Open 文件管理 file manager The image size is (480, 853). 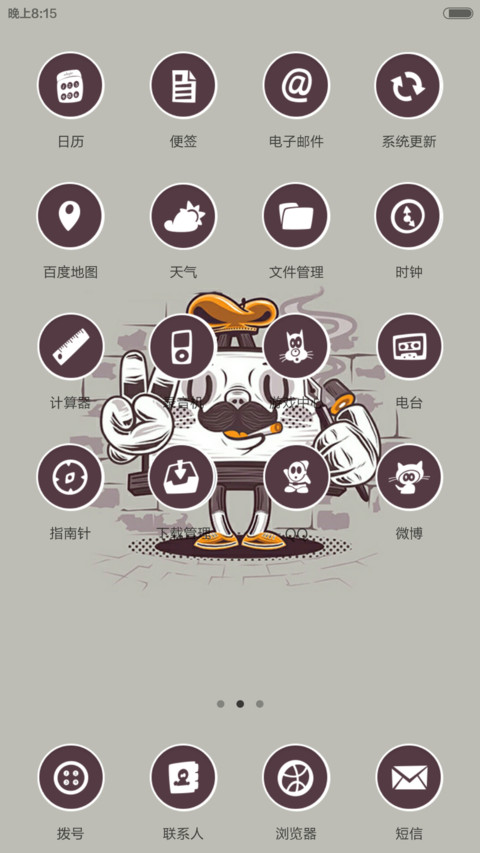[296, 216]
